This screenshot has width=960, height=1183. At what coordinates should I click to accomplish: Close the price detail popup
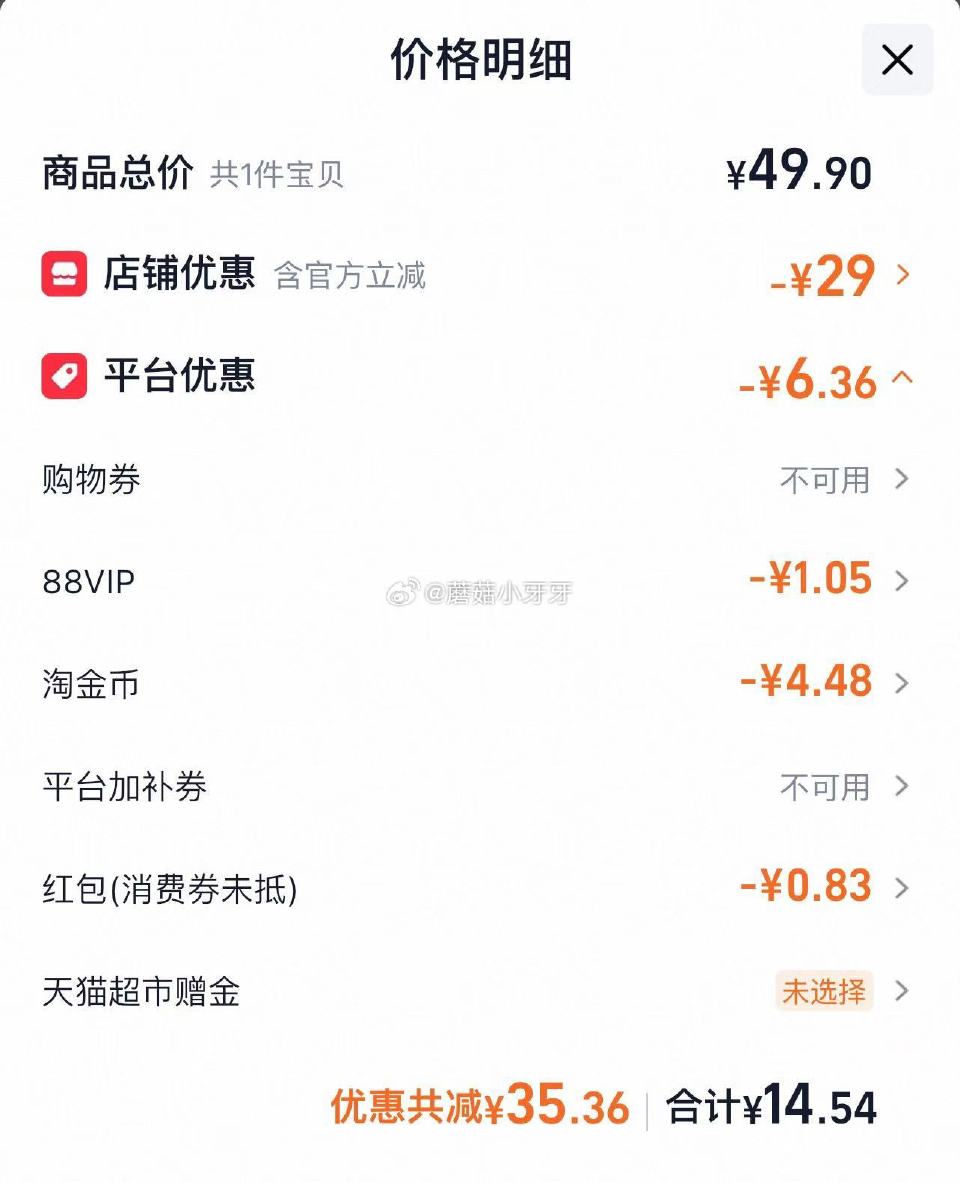(x=896, y=61)
